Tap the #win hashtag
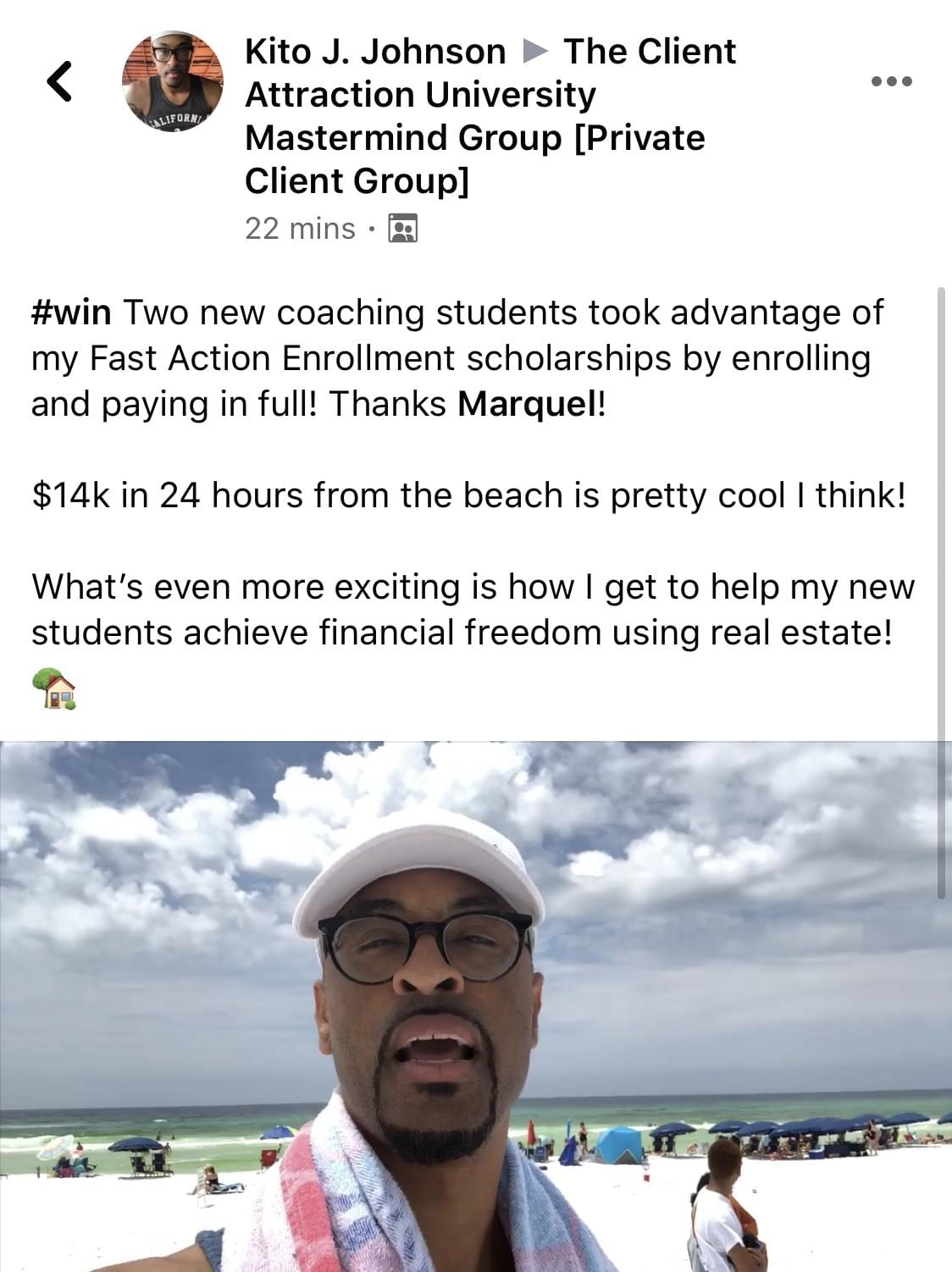 (x=71, y=312)
